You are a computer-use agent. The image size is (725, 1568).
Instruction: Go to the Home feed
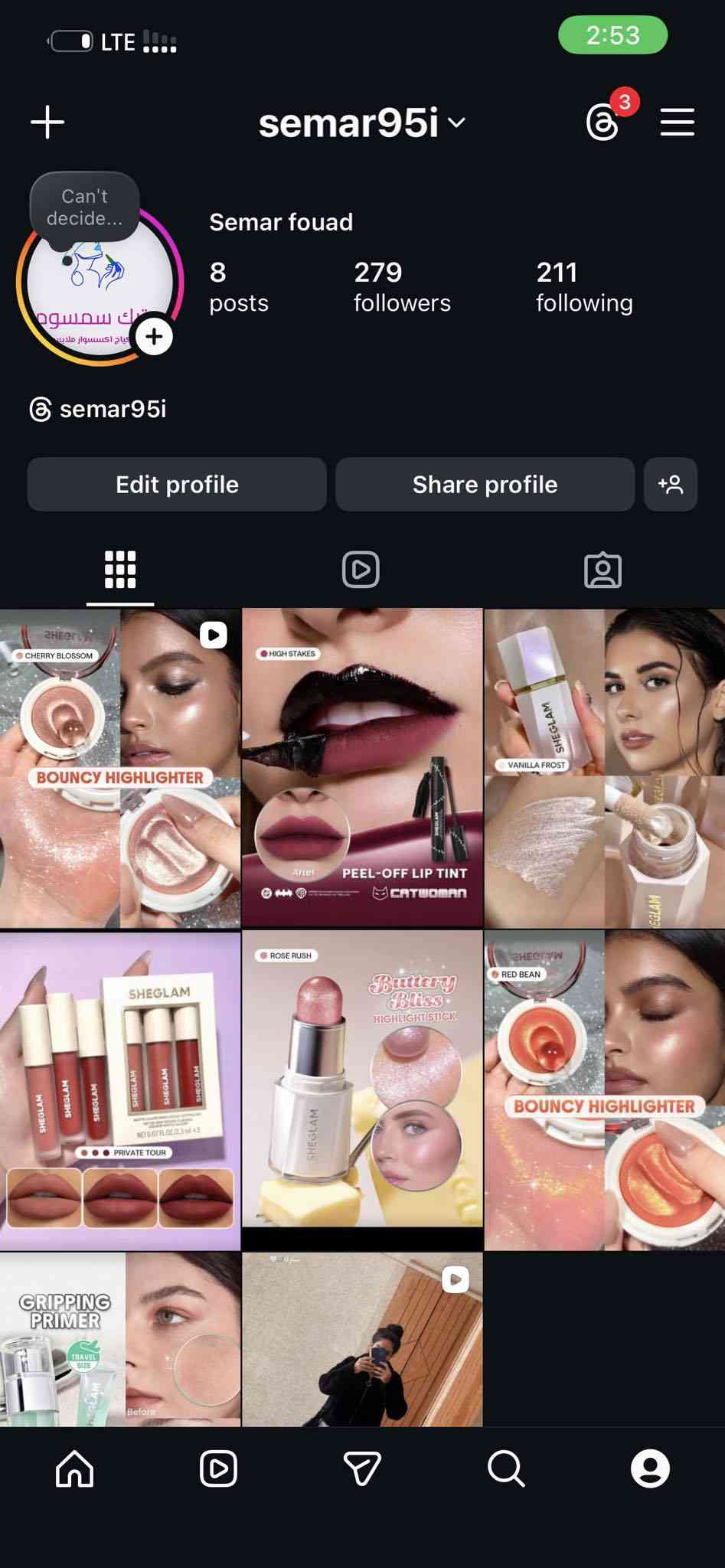tap(74, 1468)
